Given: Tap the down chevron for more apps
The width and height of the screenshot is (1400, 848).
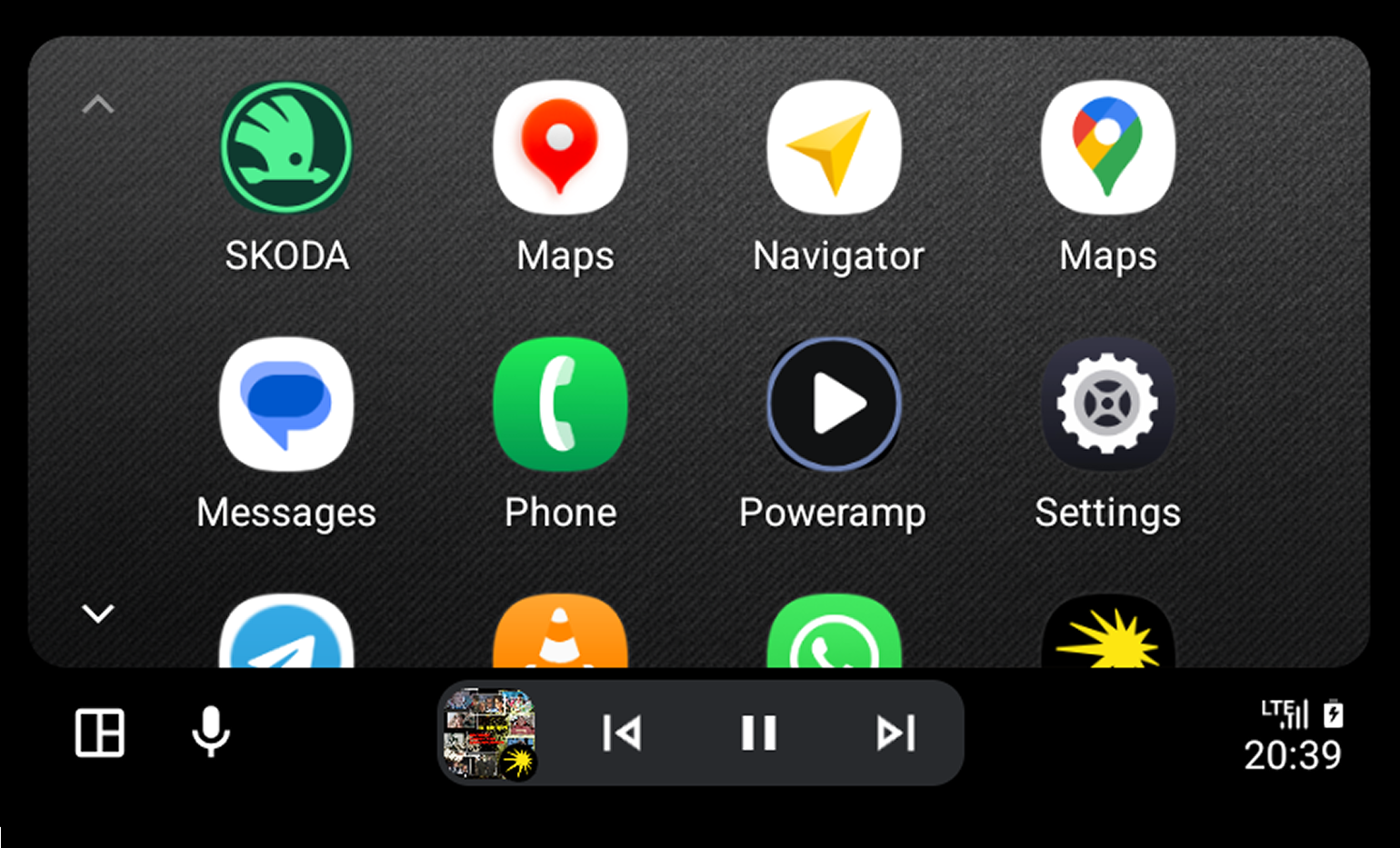Looking at the screenshot, I should pyautogui.click(x=98, y=614).
